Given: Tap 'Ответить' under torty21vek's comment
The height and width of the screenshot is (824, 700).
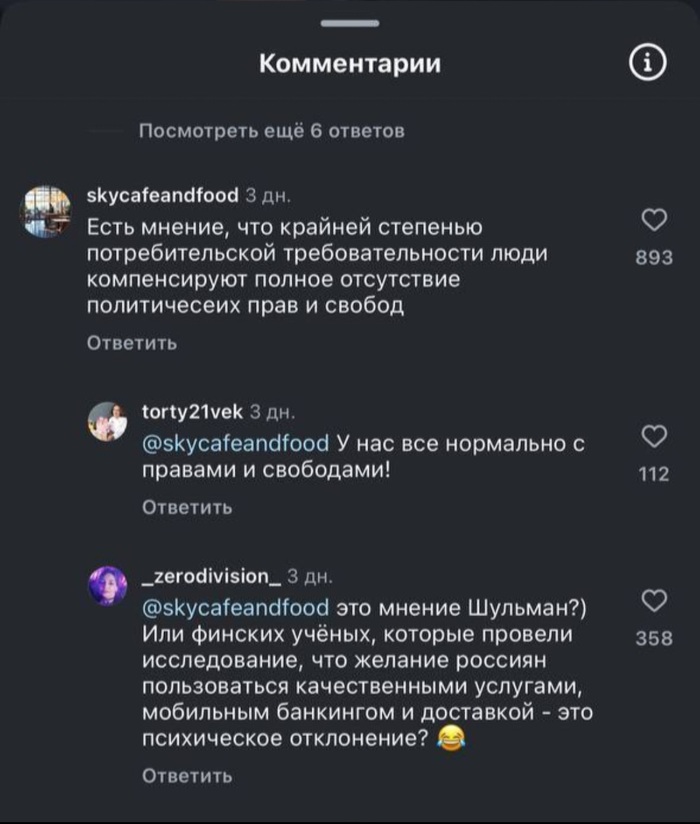Looking at the screenshot, I should (x=187, y=507).
